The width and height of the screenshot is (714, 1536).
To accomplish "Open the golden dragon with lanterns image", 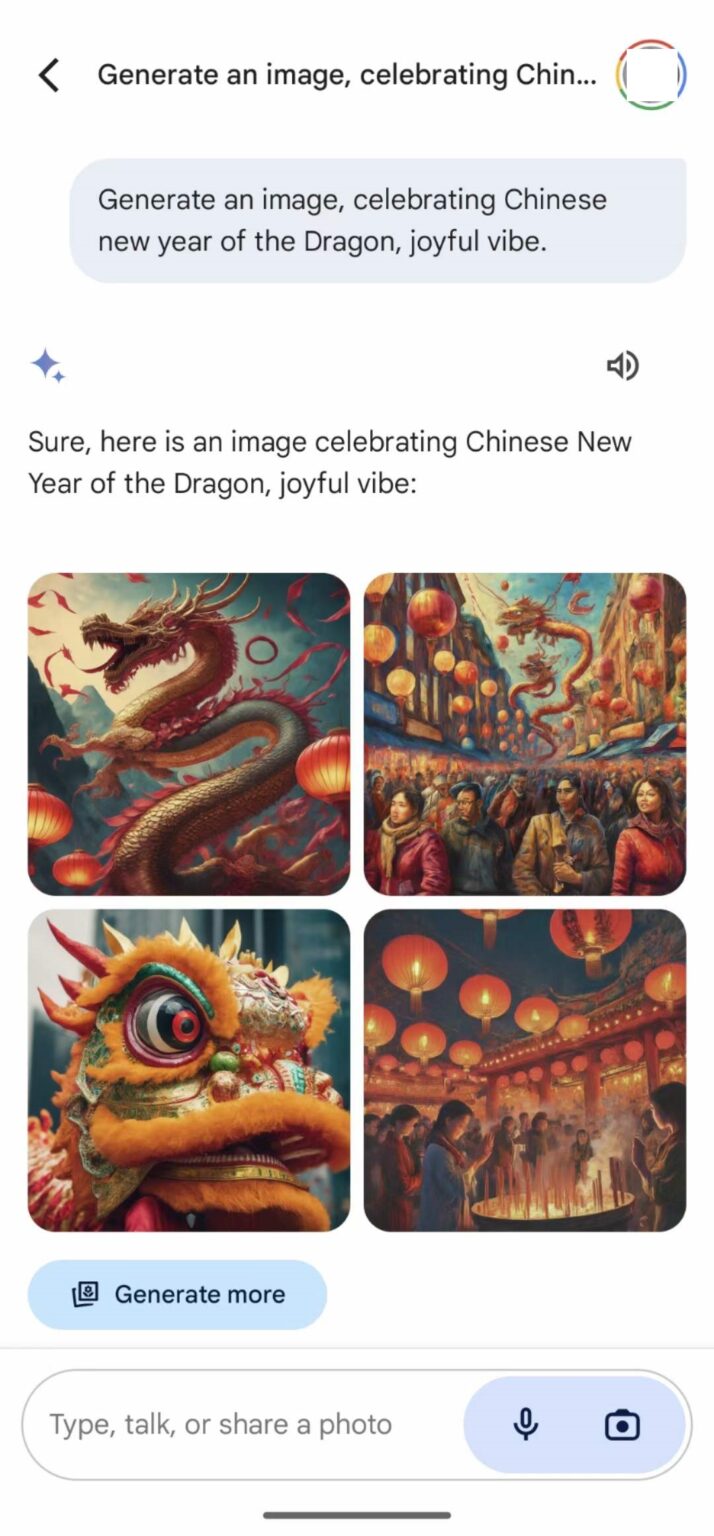I will [x=189, y=734].
